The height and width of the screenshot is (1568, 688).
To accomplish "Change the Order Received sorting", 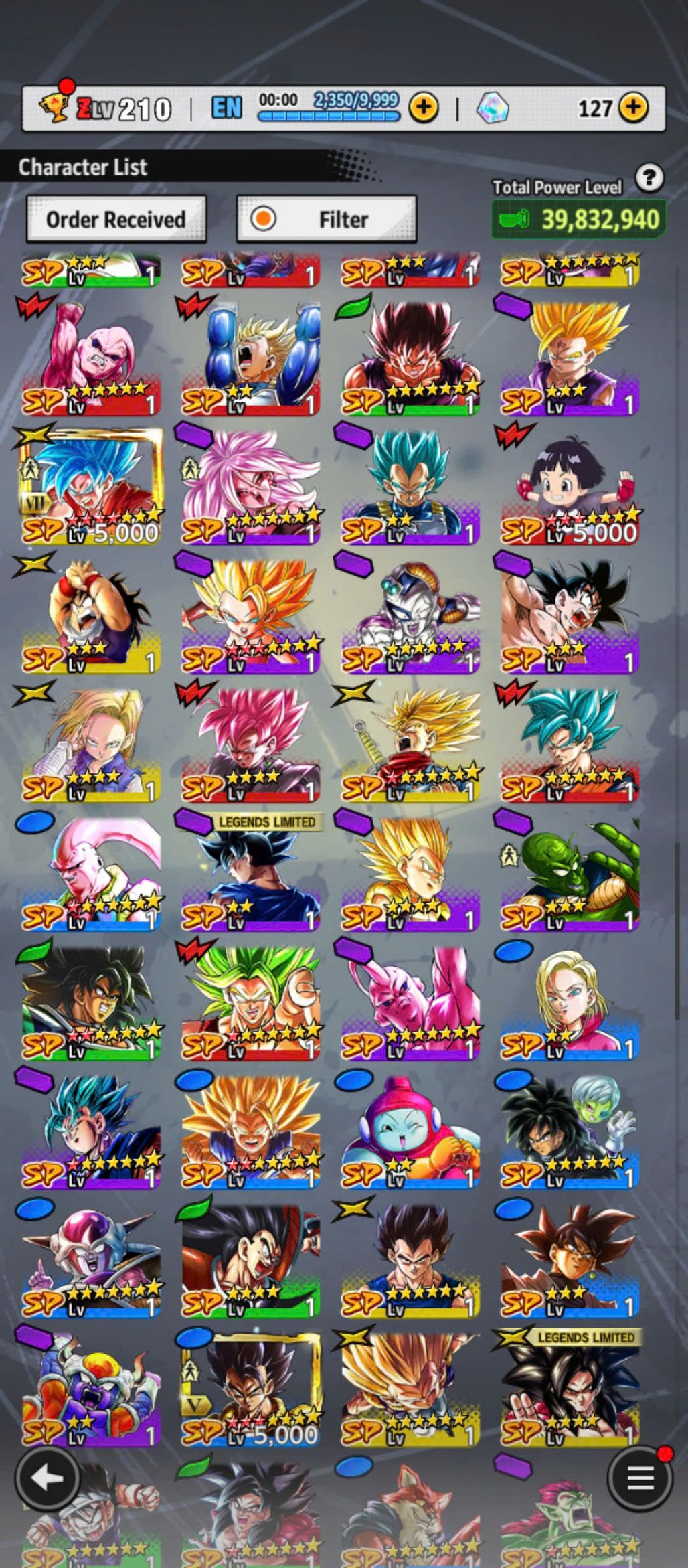I will point(116,219).
